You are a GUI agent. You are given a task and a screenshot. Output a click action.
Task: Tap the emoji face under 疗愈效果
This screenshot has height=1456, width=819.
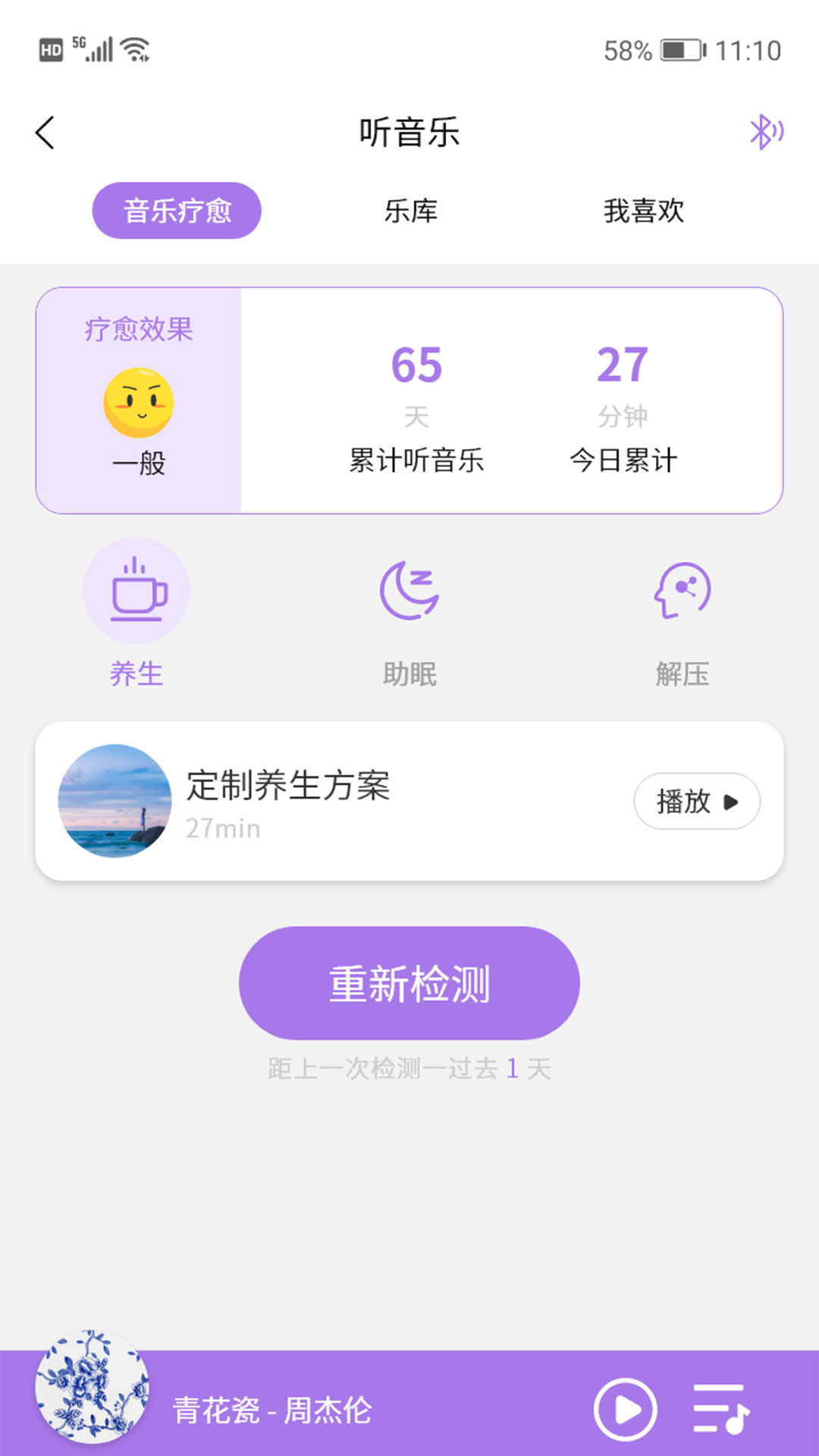[140, 400]
